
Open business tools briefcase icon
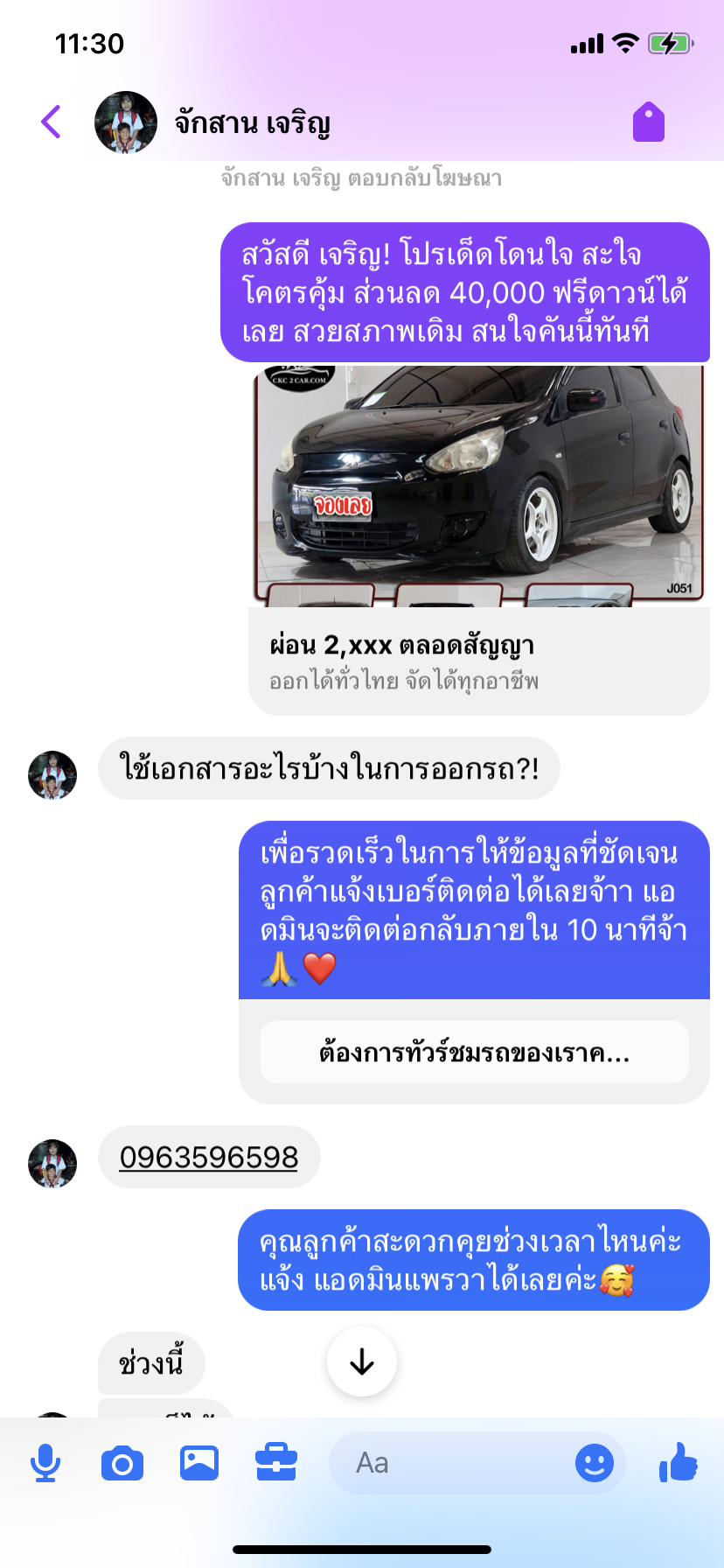(276, 1463)
